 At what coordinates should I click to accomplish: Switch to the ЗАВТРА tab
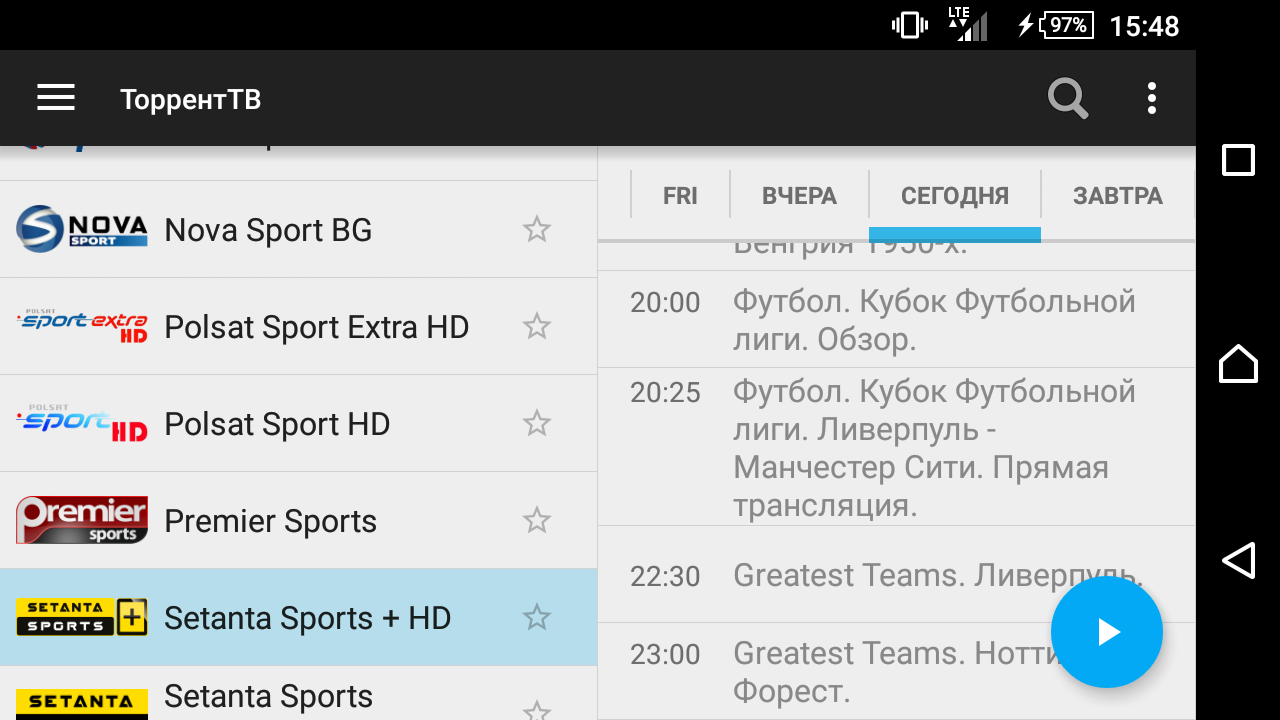(1117, 195)
